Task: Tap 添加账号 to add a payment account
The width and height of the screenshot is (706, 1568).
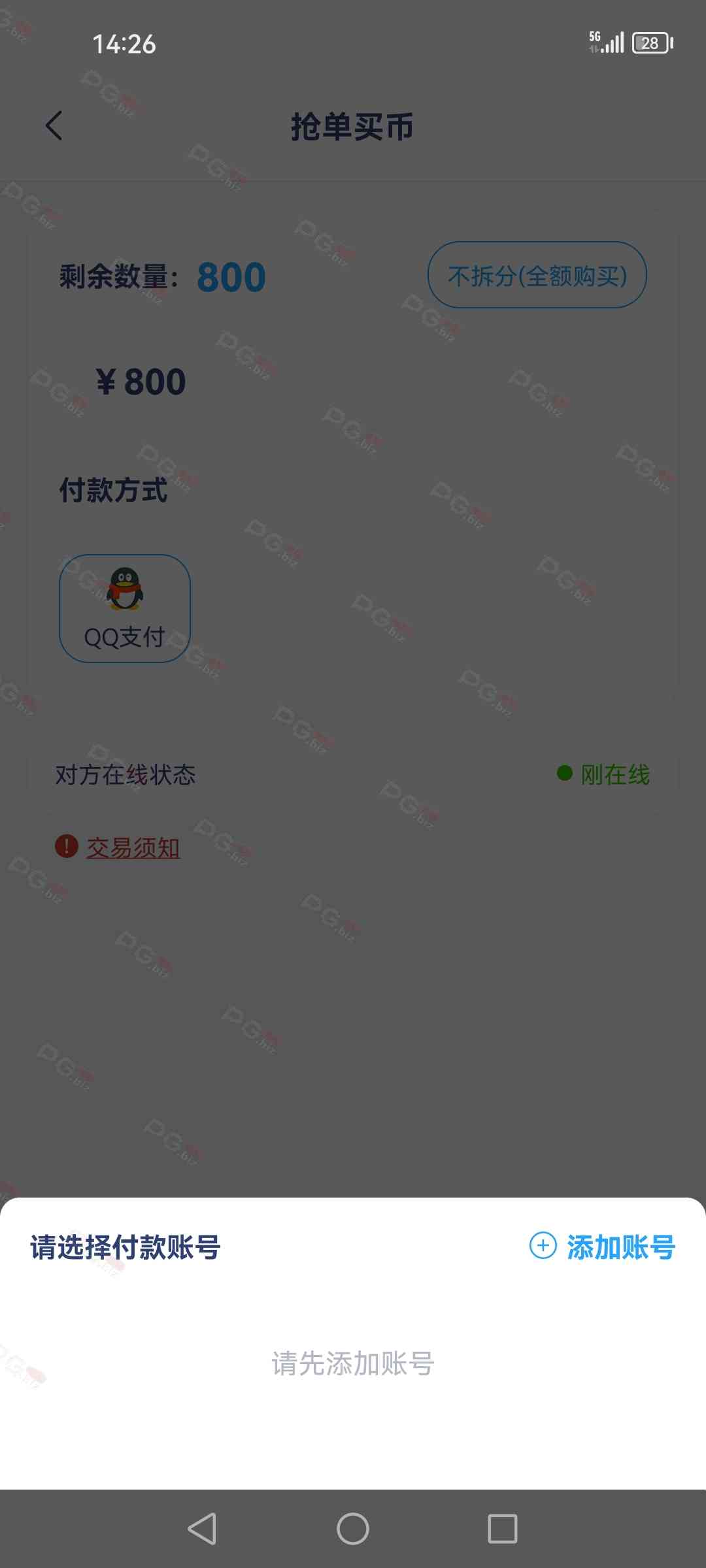Action: coord(602,1247)
